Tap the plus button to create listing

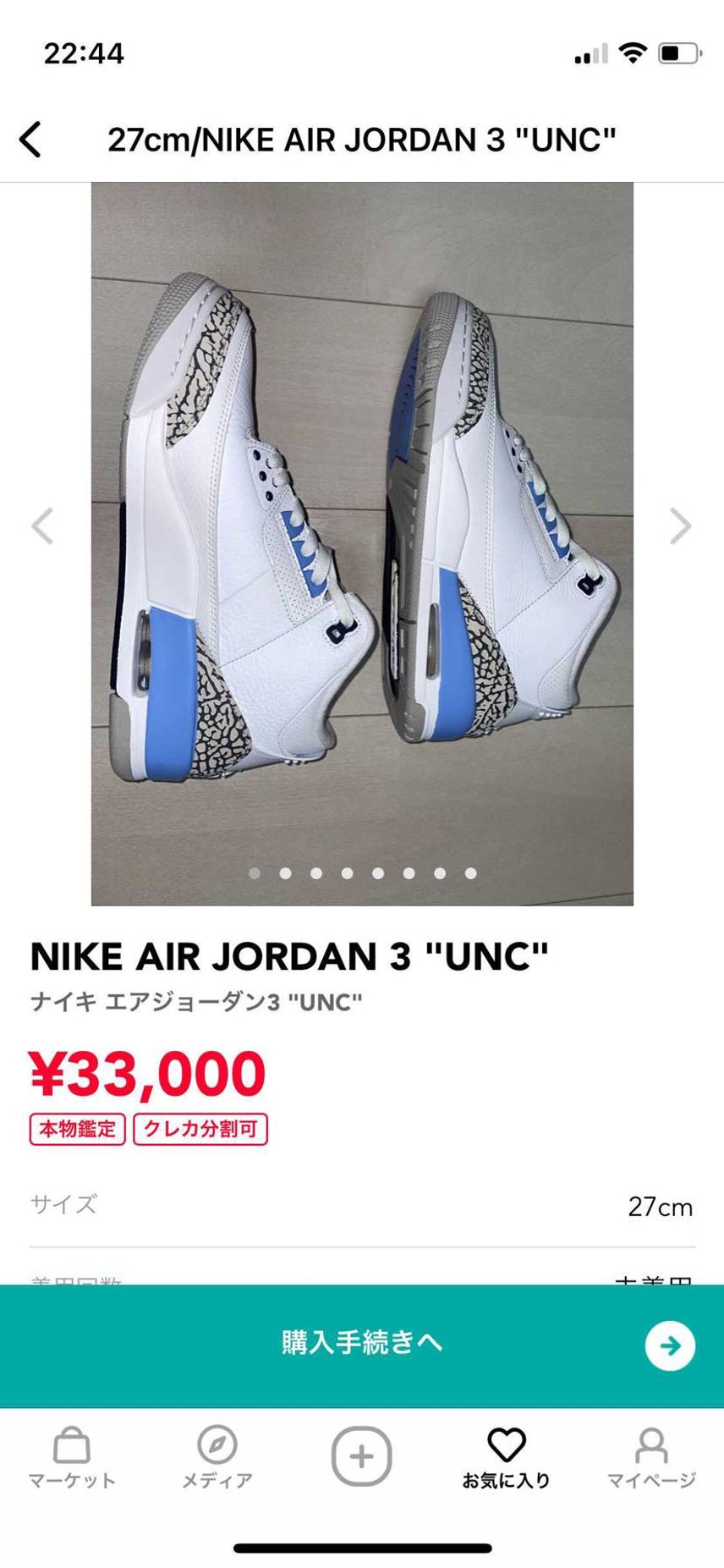pyautogui.click(x=361, y=1456)
